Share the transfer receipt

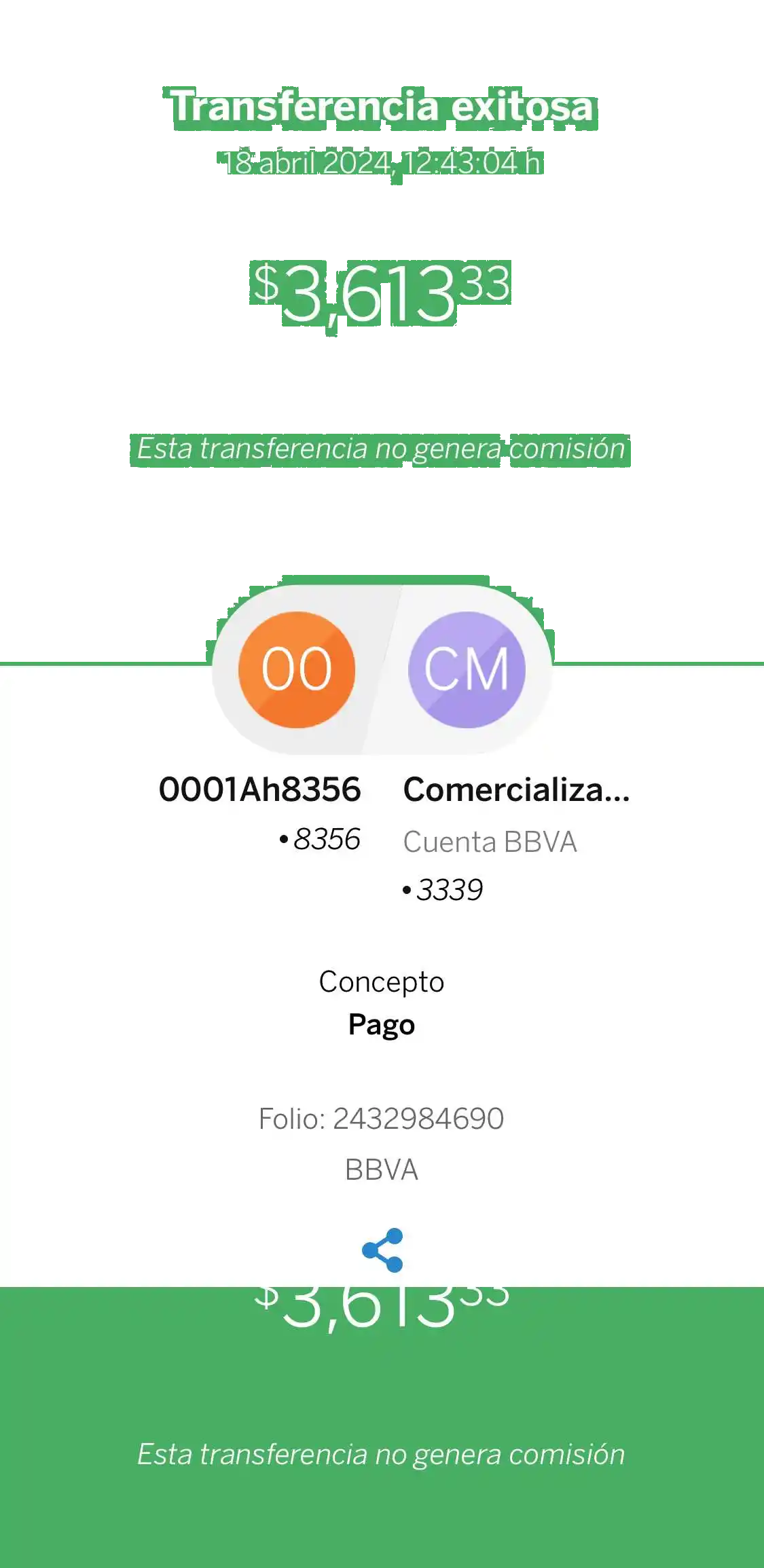[x=382, y=1250]
